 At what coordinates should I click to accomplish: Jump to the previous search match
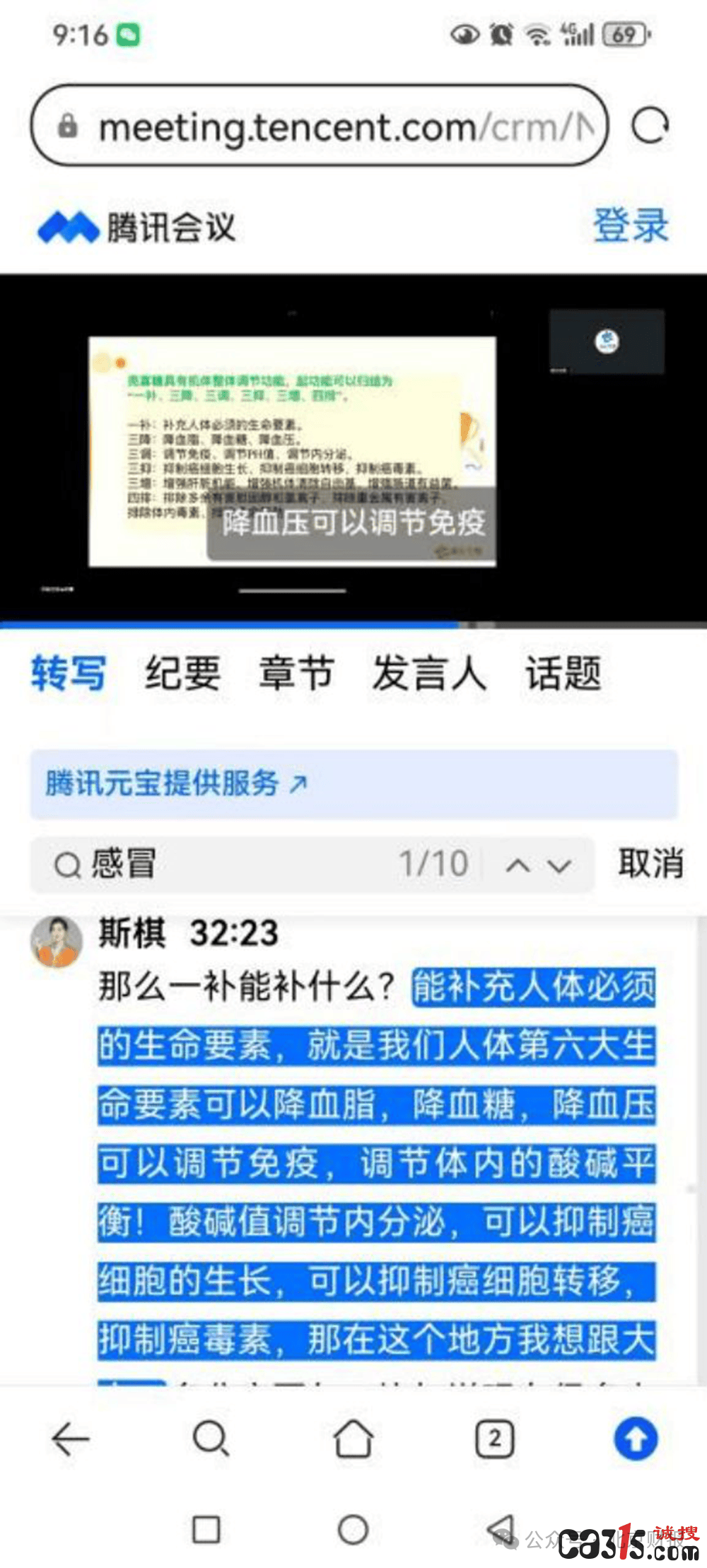coord(518,865)
